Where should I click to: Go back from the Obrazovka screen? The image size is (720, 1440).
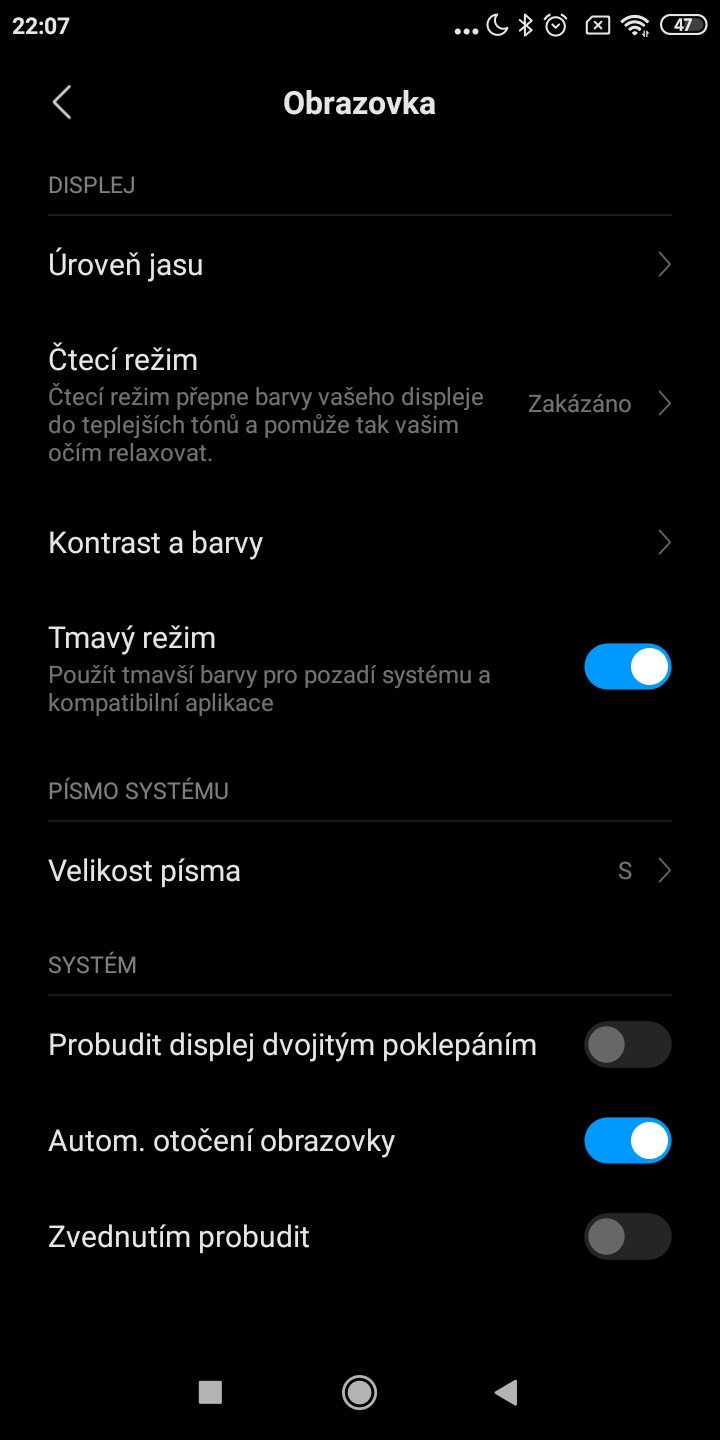tap(62, 103)
